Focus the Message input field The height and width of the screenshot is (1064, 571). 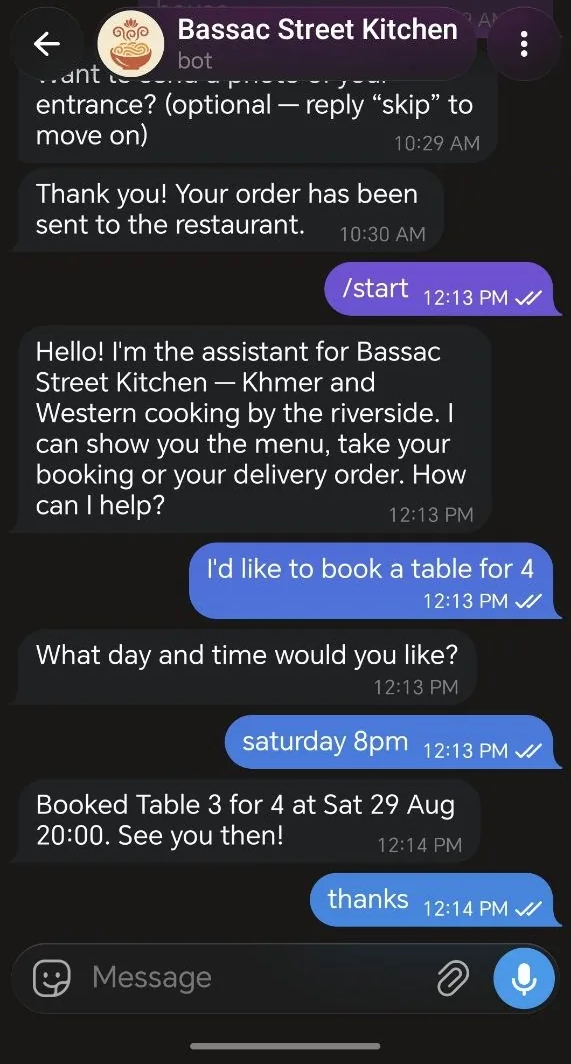(x=258, y=977)
